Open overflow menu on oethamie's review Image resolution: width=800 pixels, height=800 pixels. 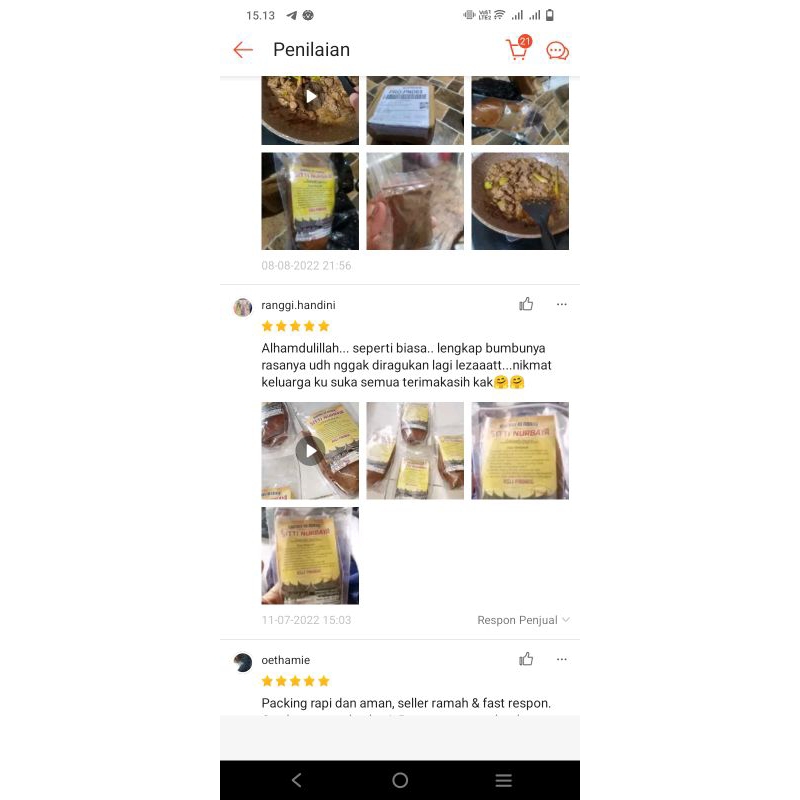(562, 659)
